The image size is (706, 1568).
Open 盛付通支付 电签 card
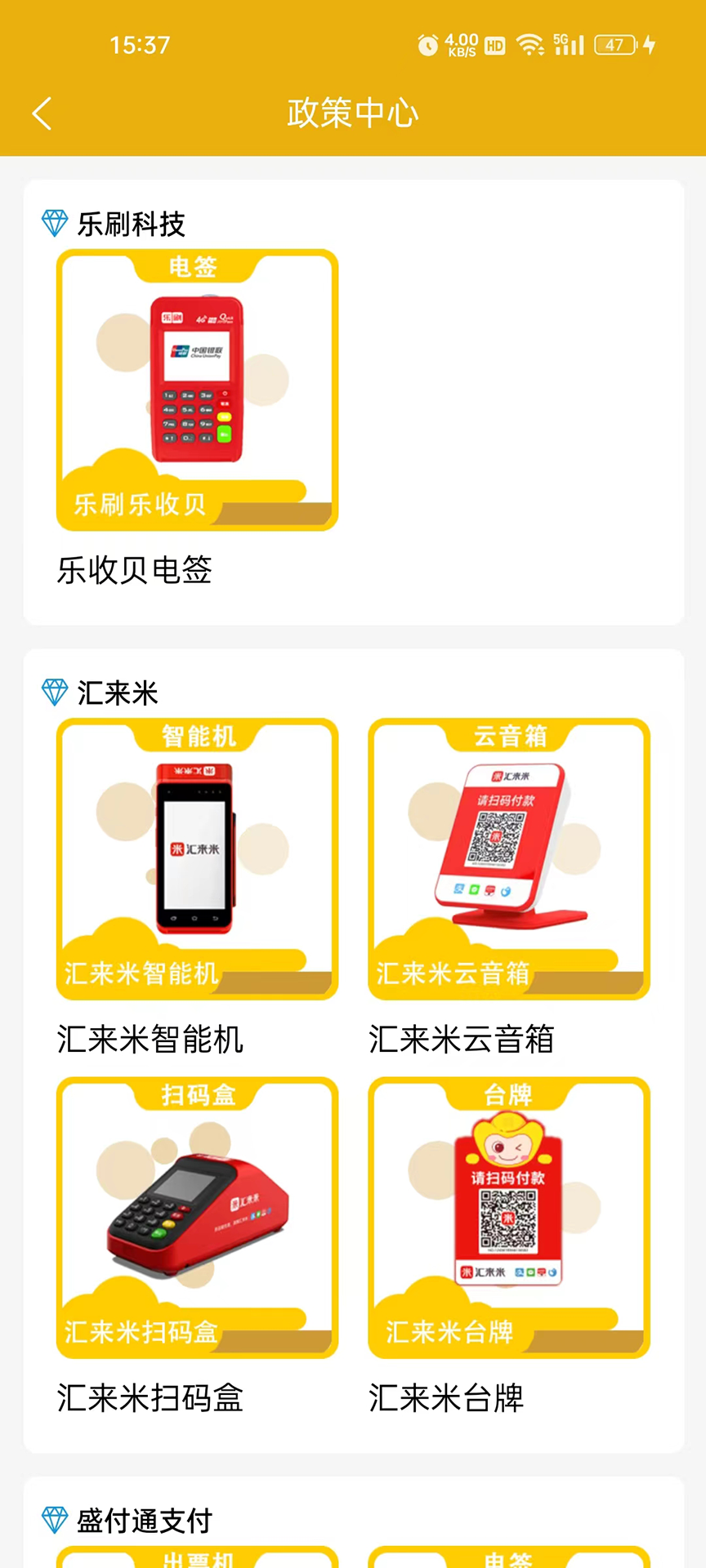(508, 1557)
